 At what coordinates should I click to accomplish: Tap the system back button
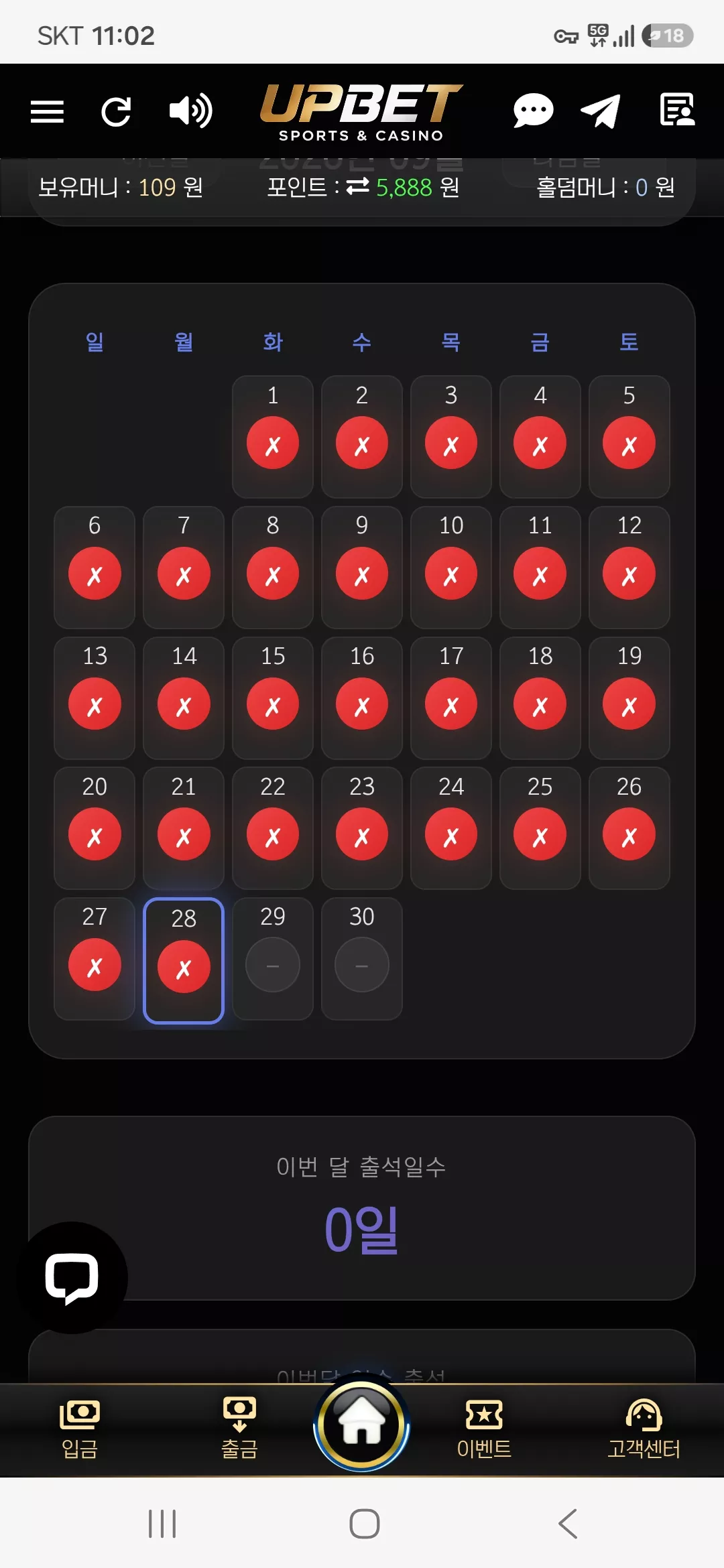[568, 1524]
